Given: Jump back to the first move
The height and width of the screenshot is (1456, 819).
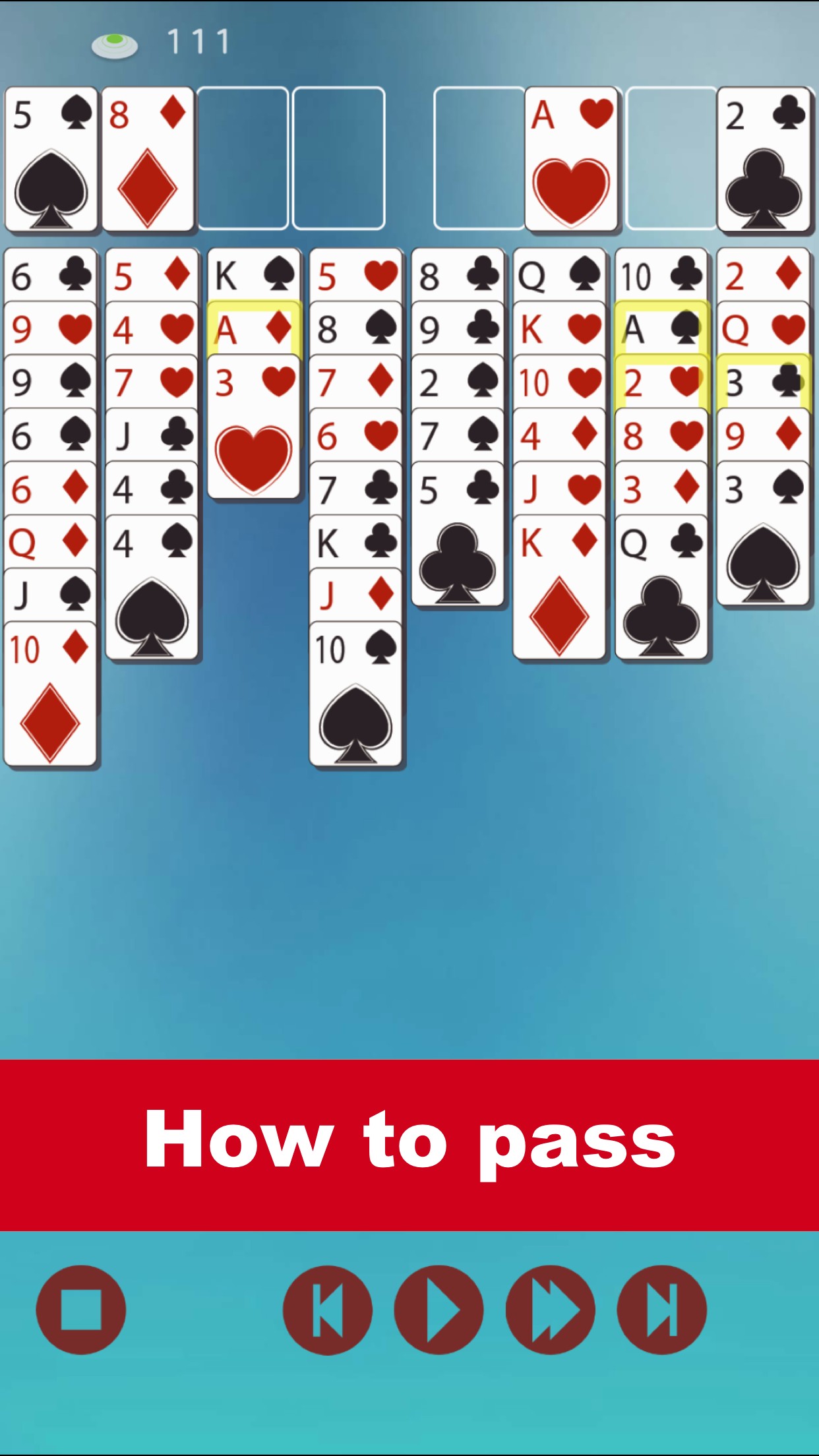Looking at the screenshot, I should tap(327, 1310).
